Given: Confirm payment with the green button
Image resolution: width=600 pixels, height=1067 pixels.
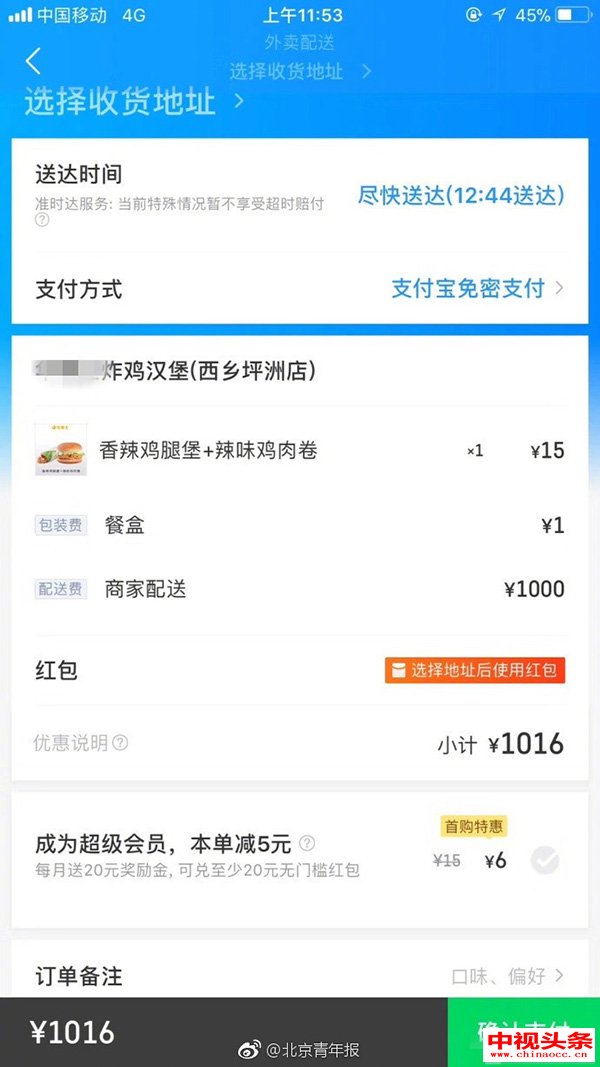Looking at the screenshot, I should (x=524, y=1032).
